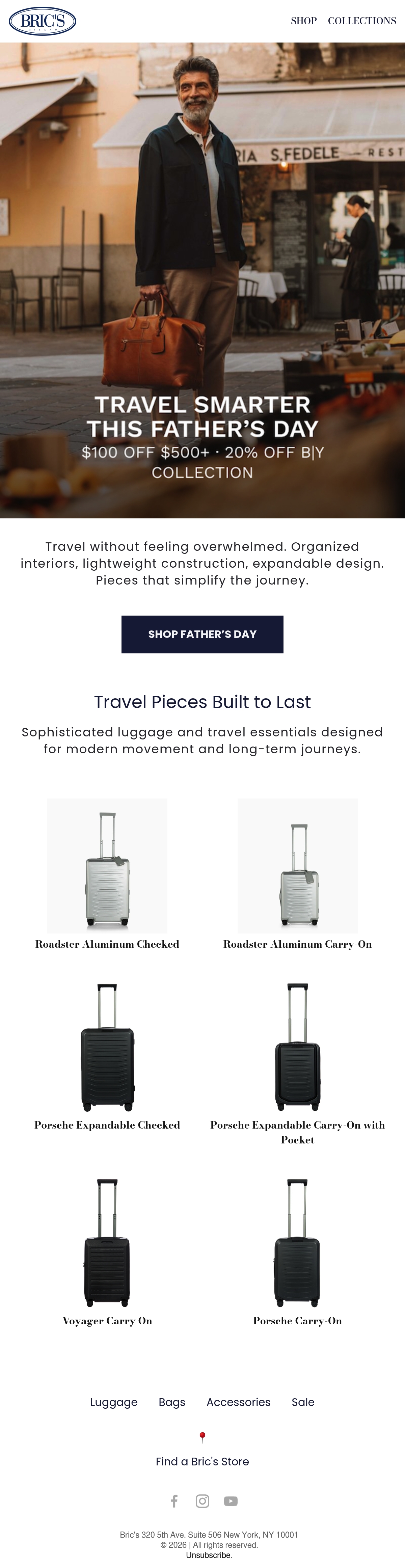The image size is (405, 1568).
Task: Browse the Accessories category
Action: (x=238, y=1402)
